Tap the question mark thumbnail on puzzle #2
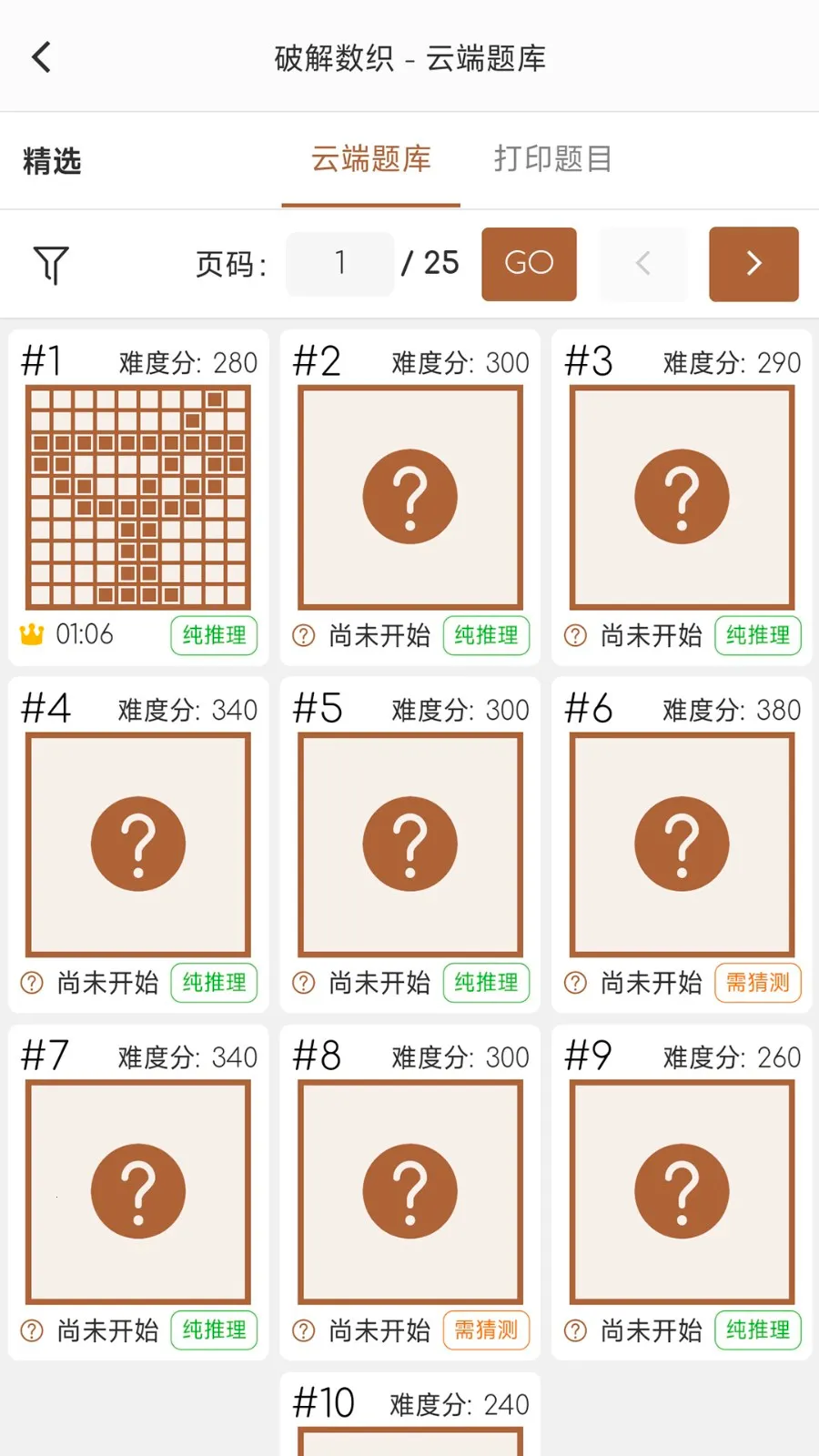 (409, 496)
